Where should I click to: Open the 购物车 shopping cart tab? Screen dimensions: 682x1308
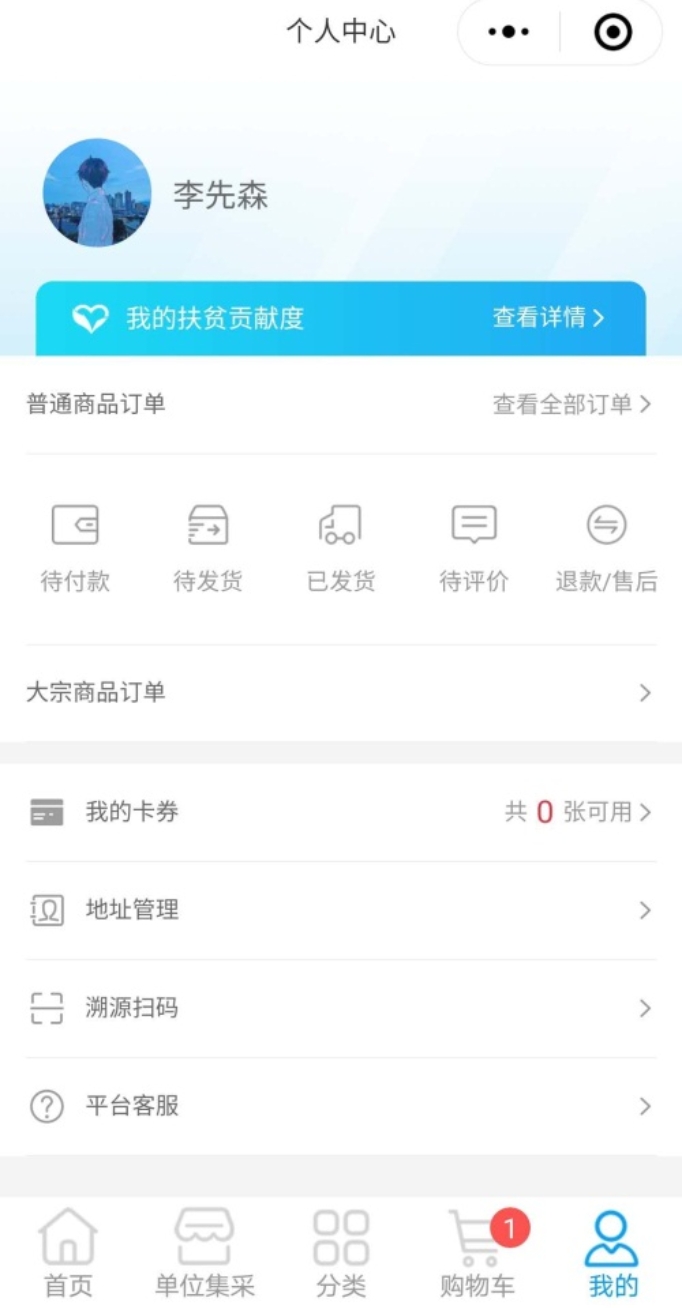tap(477, 1252)
